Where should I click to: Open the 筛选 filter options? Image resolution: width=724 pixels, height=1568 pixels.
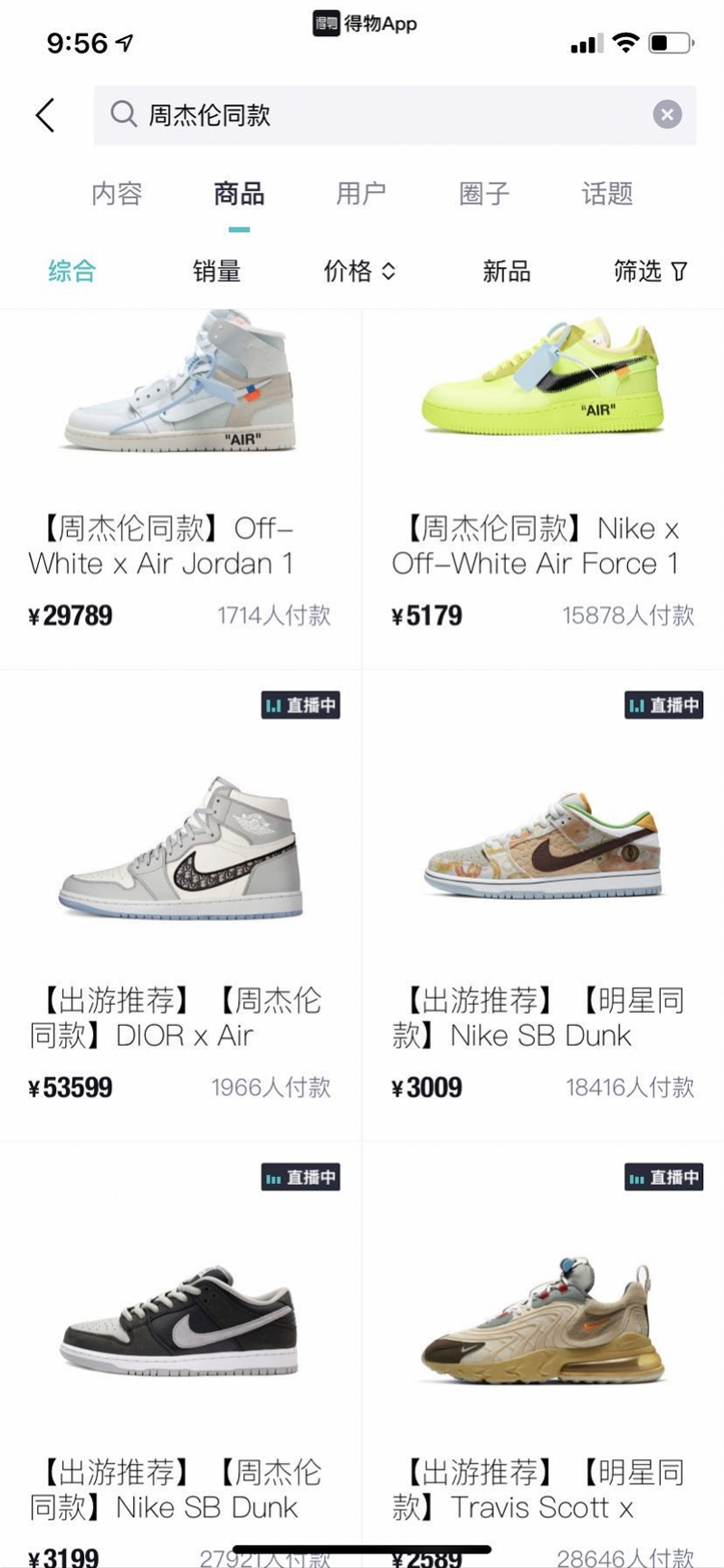tap(650, 271)
